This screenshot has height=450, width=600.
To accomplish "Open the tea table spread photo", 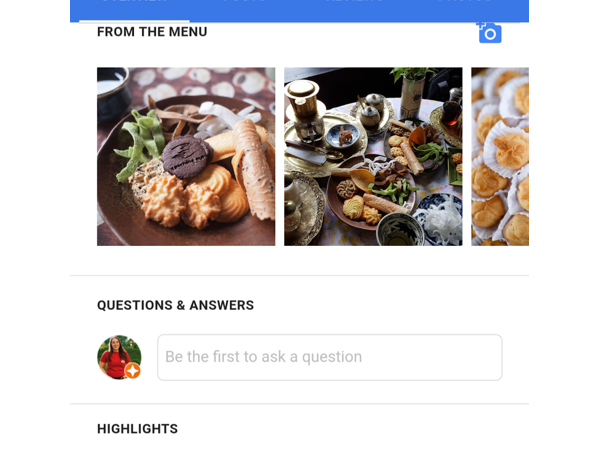I will point(373,156).
